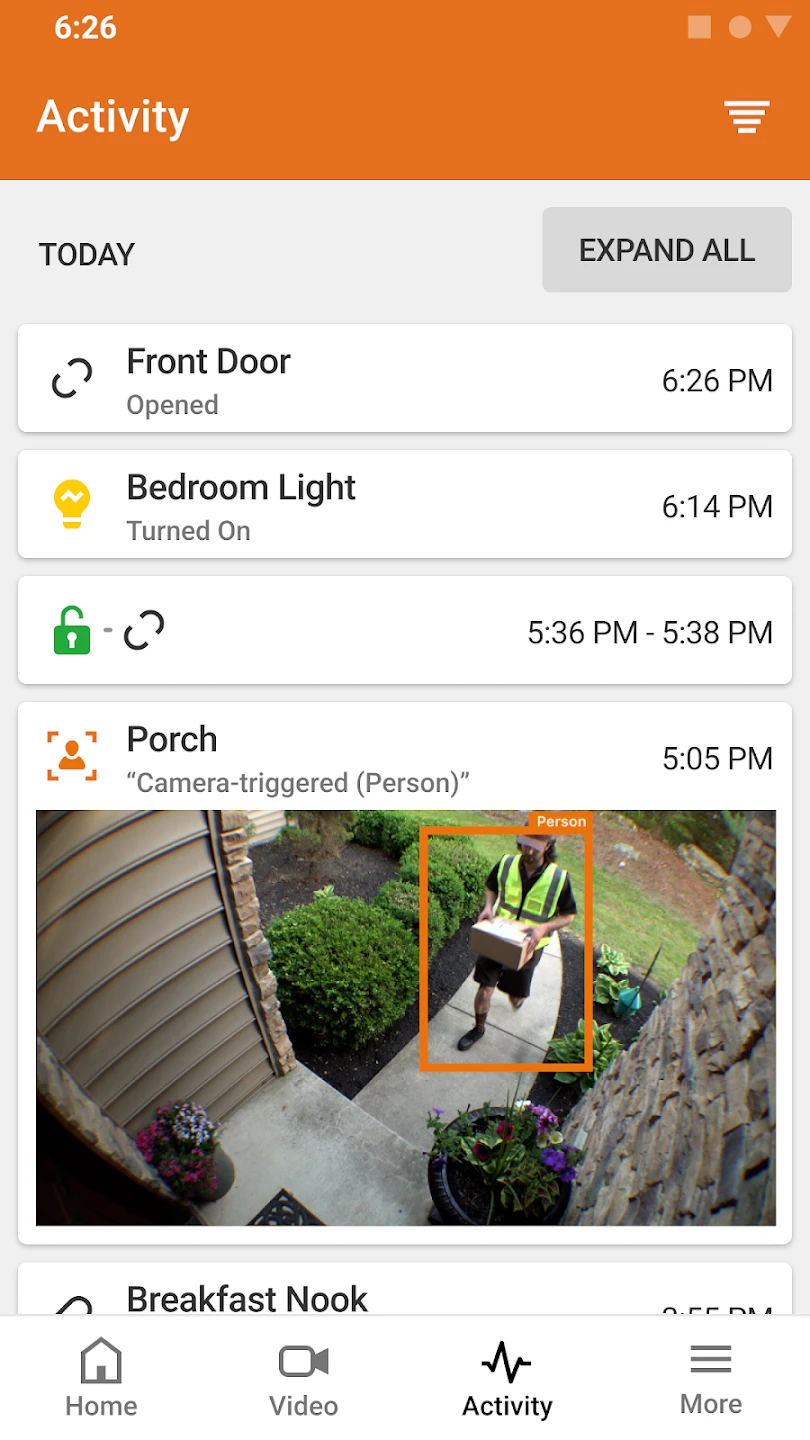810x1440 pixels.
Task: Open the Porch camera-triggered event
Action: [404, 757]
